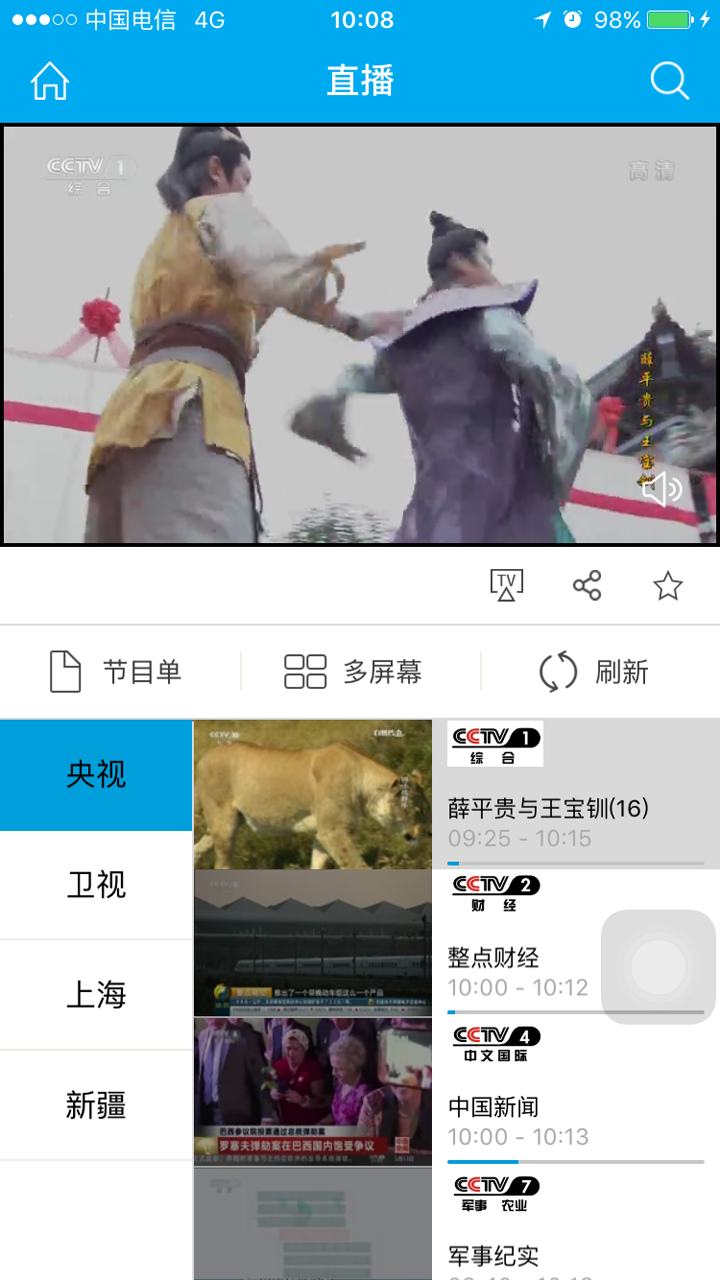This screenshot has height=1280, width=720.
Task: Open the search magnifier
Action: tap(669, 81)
